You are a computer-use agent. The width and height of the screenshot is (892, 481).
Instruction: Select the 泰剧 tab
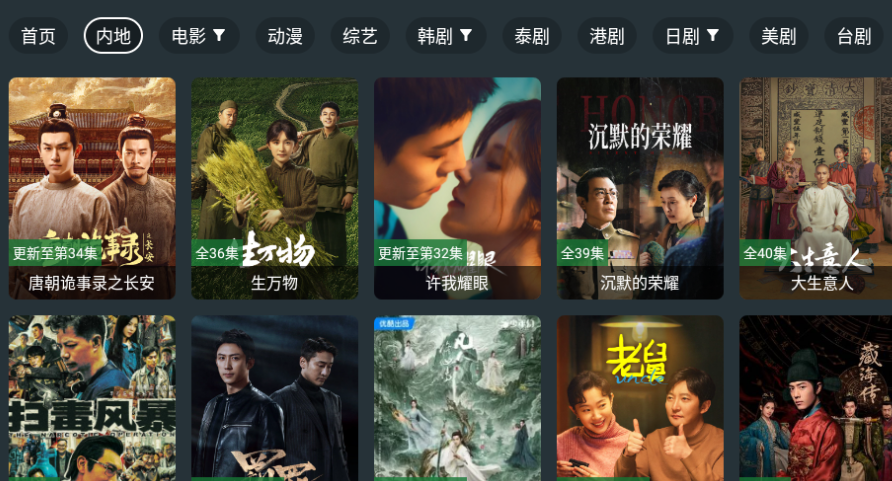click(532, 36)
